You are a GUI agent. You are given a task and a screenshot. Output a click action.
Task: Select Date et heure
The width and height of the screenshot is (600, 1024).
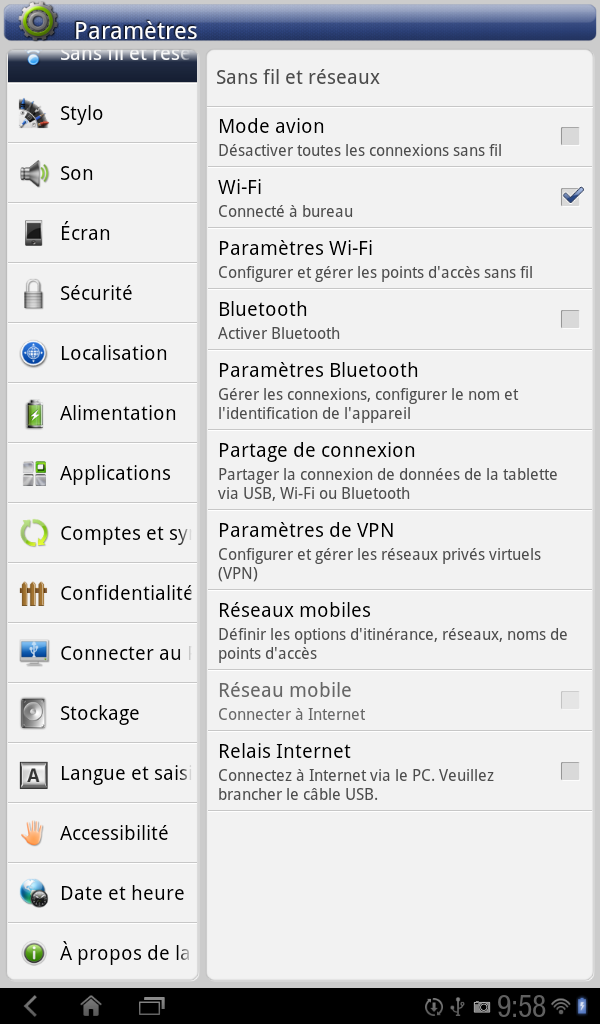click(103, 893)
